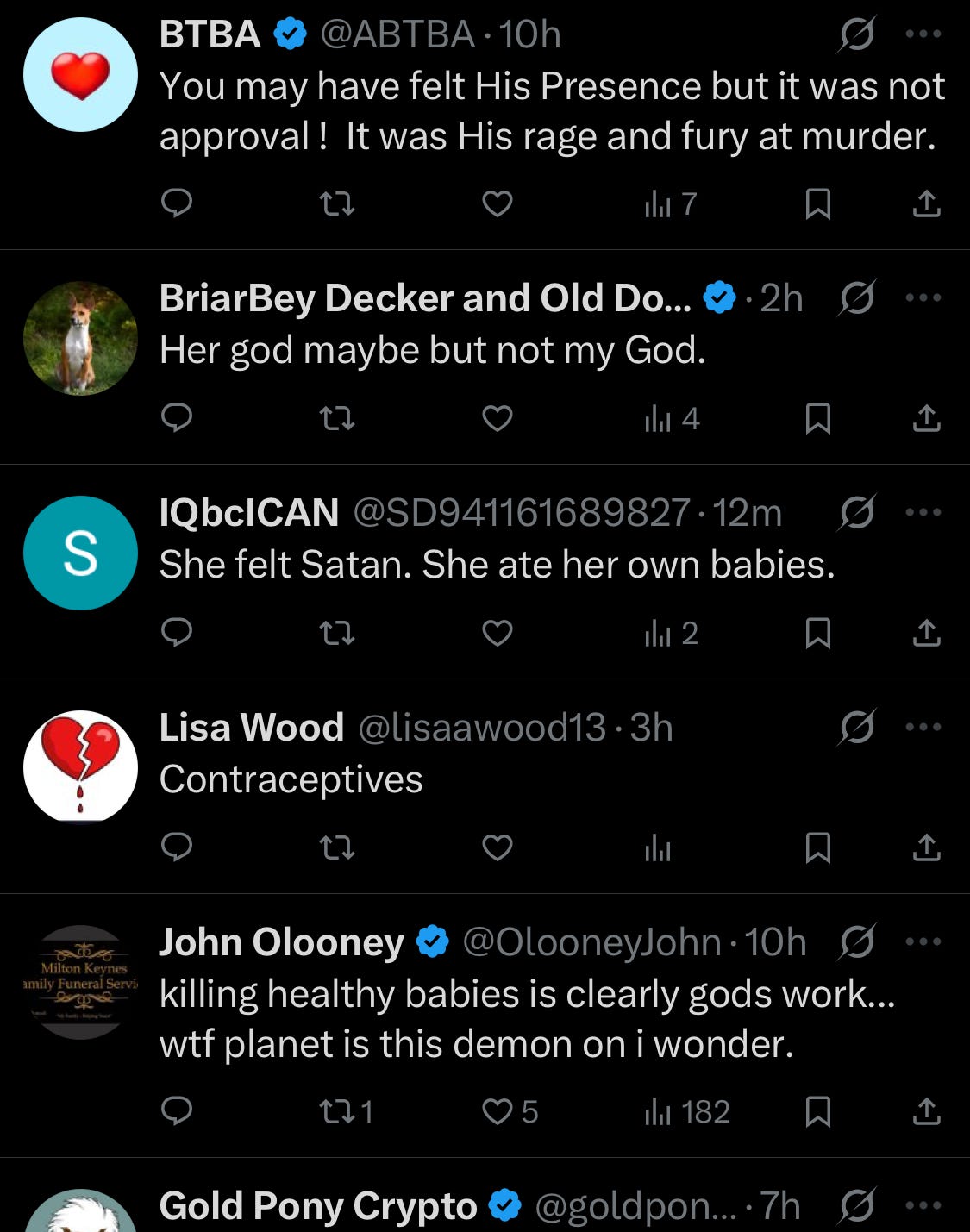Open Lisa Wood's profile avatar
This screenshot has width=970, height=1232.
(x=80, y=766)
